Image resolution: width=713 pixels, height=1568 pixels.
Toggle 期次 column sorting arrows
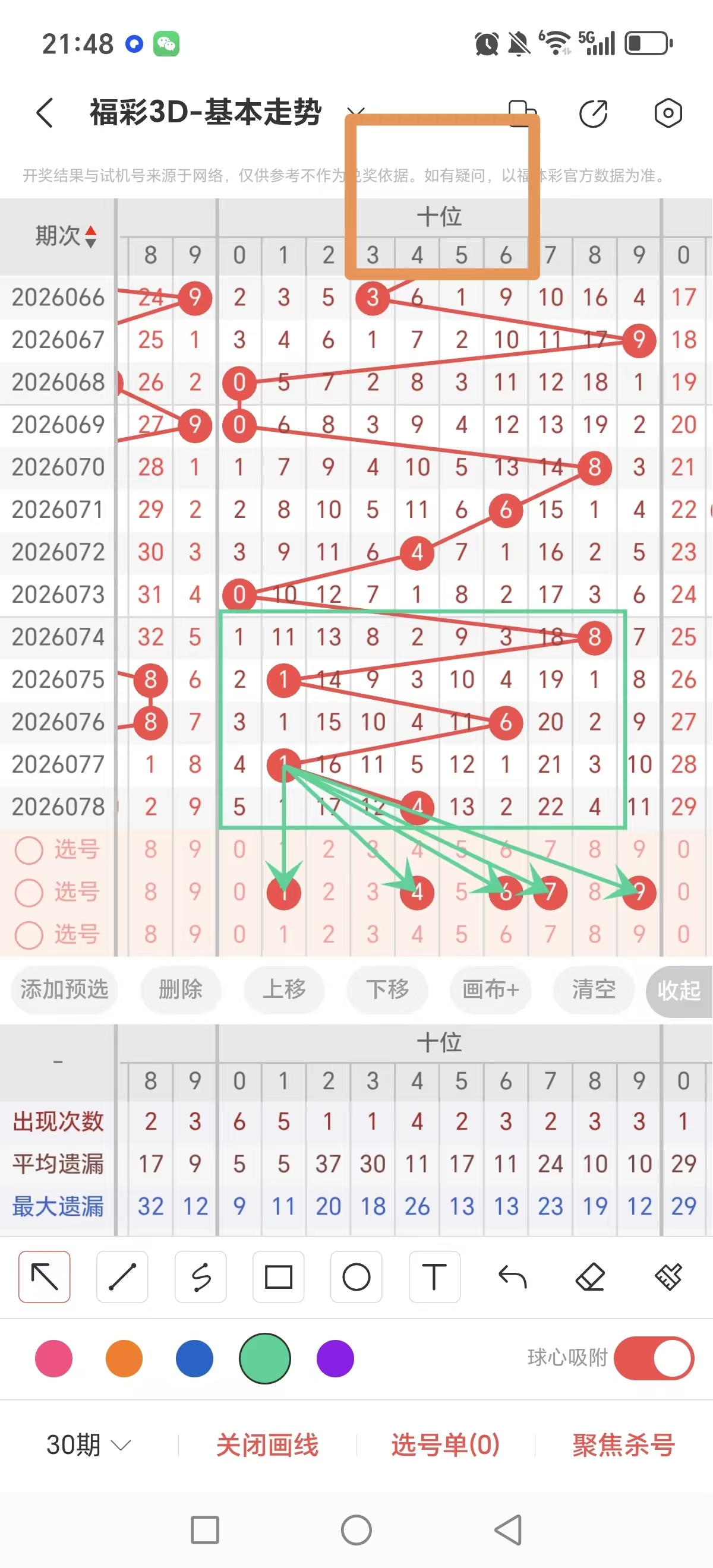tap(90, 238)
